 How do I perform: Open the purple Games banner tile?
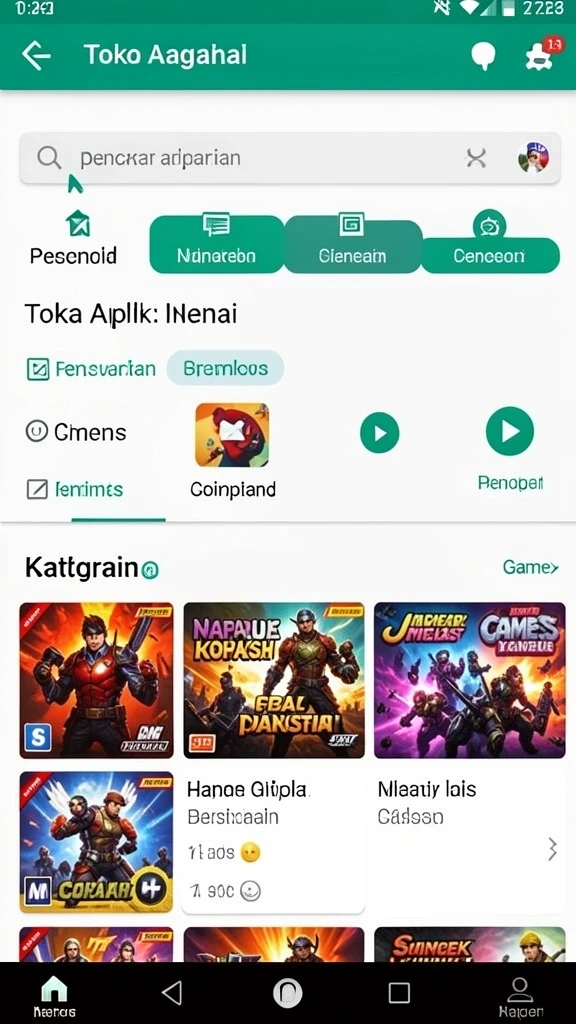tap(470, 680)
